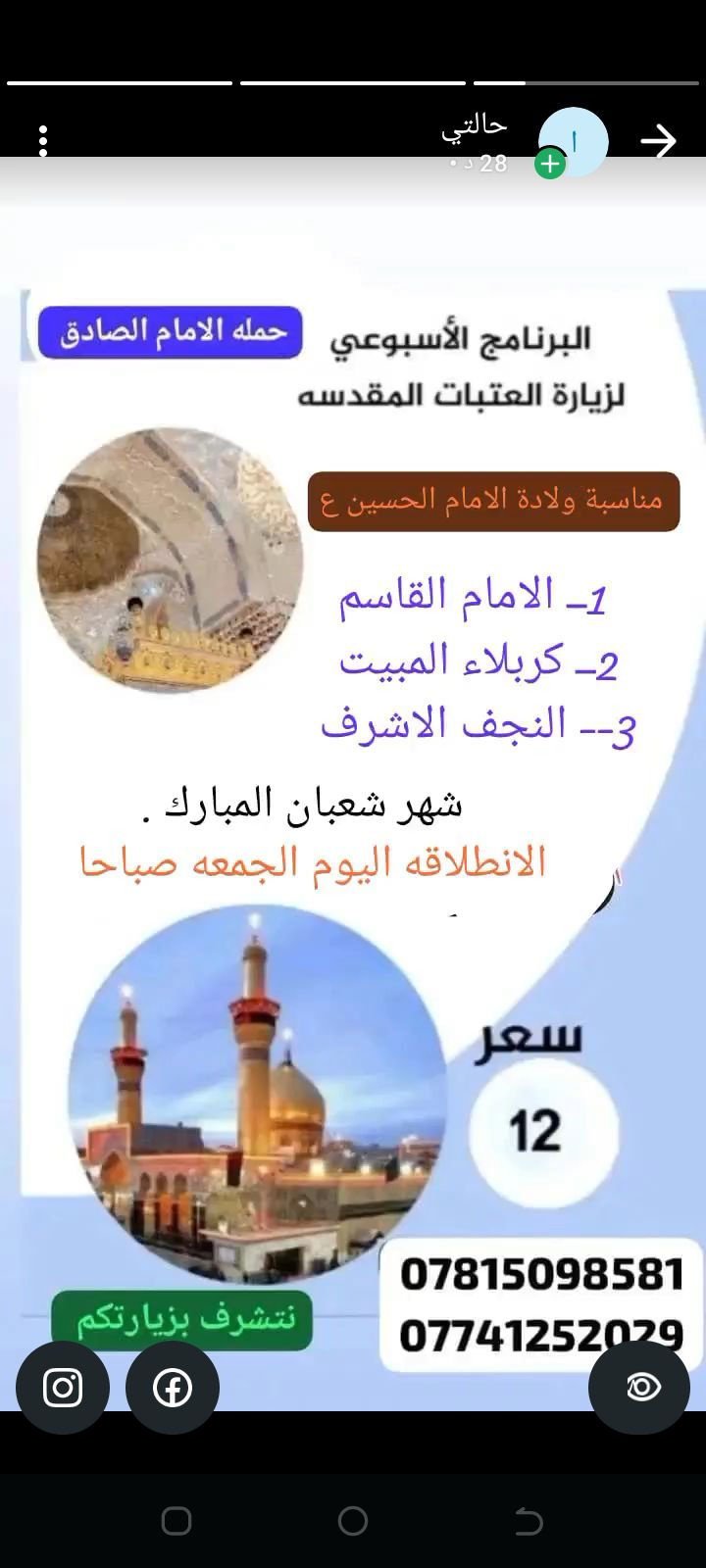View who has seen the status
The height and width of the screenshot is (1568, 706).
[x=642, y=1388]
